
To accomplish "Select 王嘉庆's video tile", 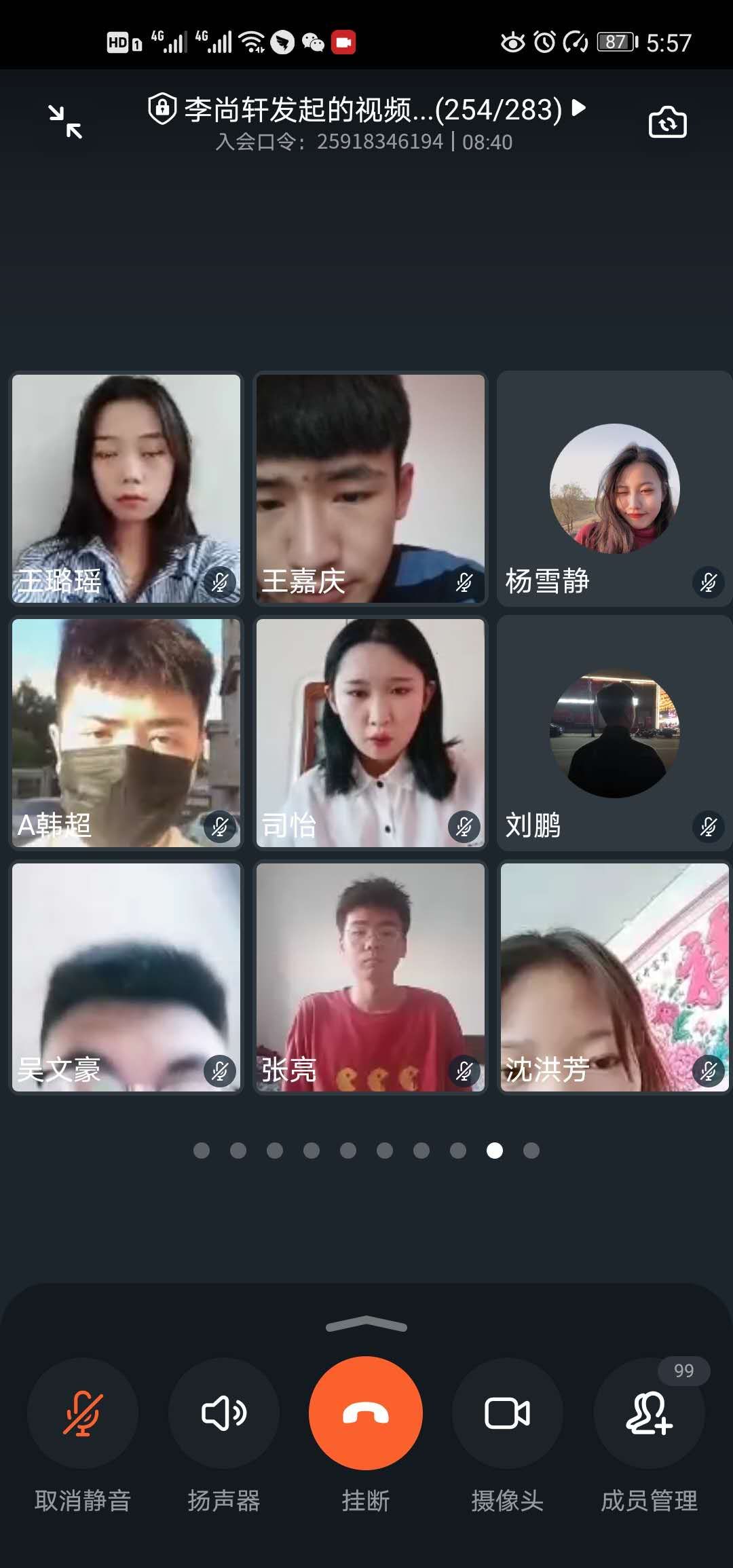I will [371, 489].
